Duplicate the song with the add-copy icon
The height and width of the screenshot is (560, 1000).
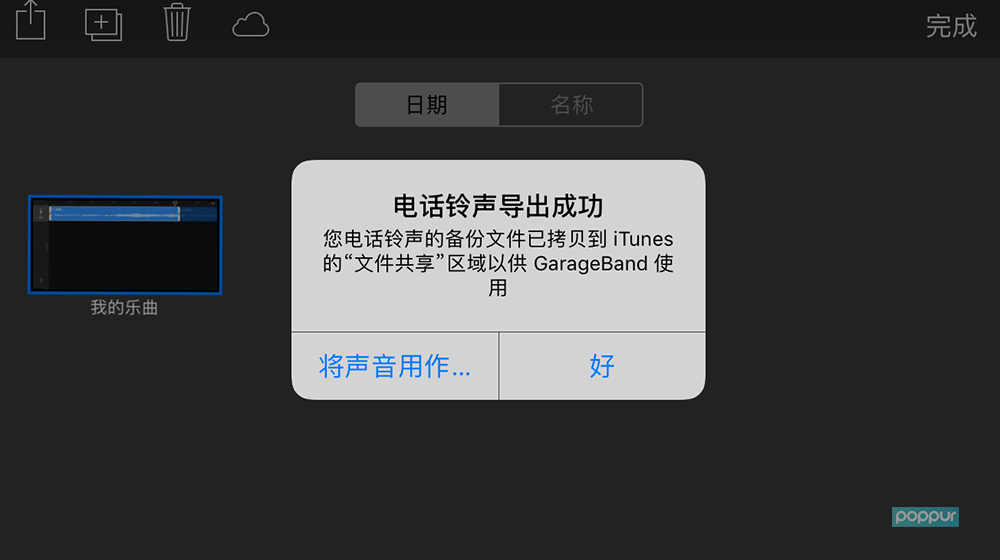point(103,23)
